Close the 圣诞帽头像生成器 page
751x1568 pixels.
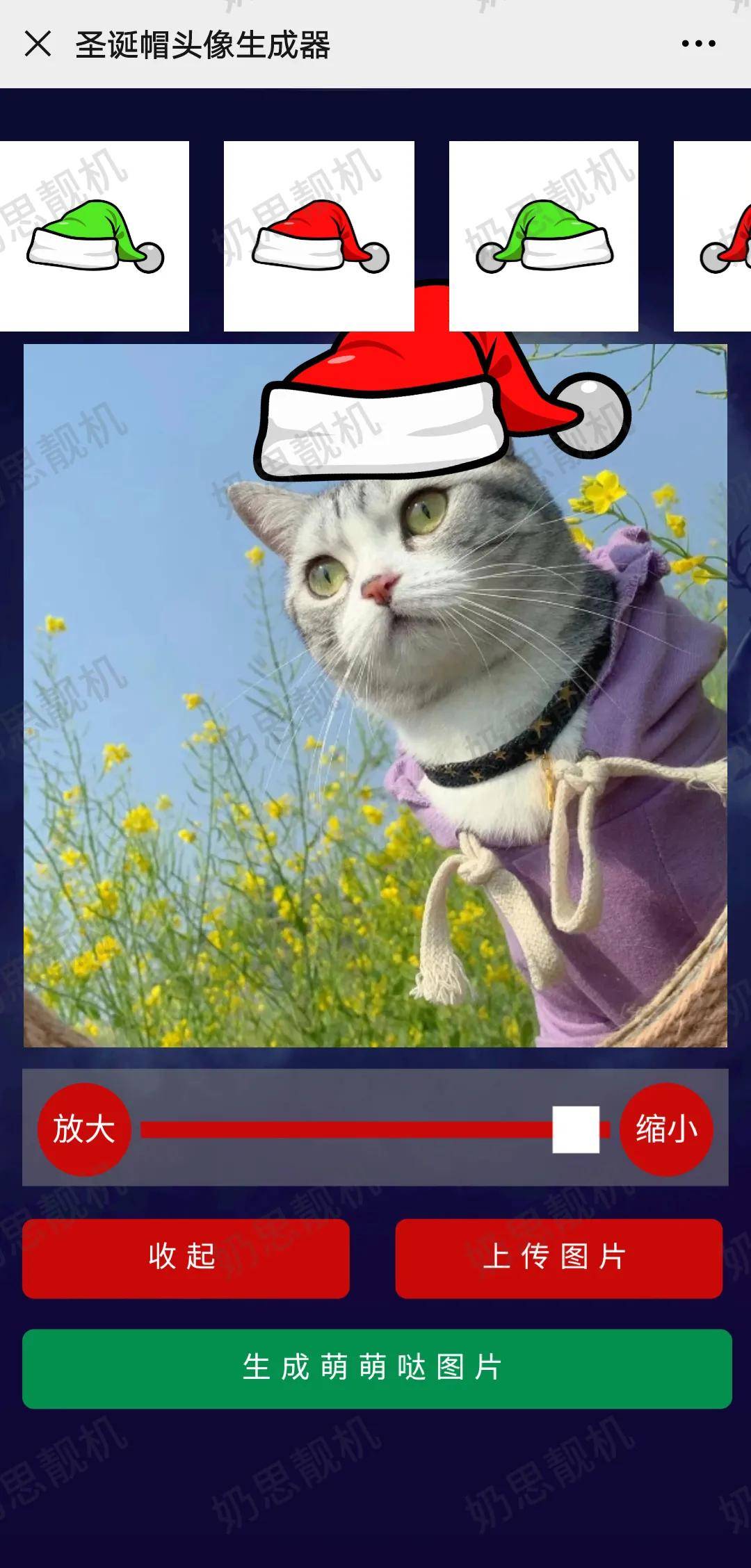(38, 44)
